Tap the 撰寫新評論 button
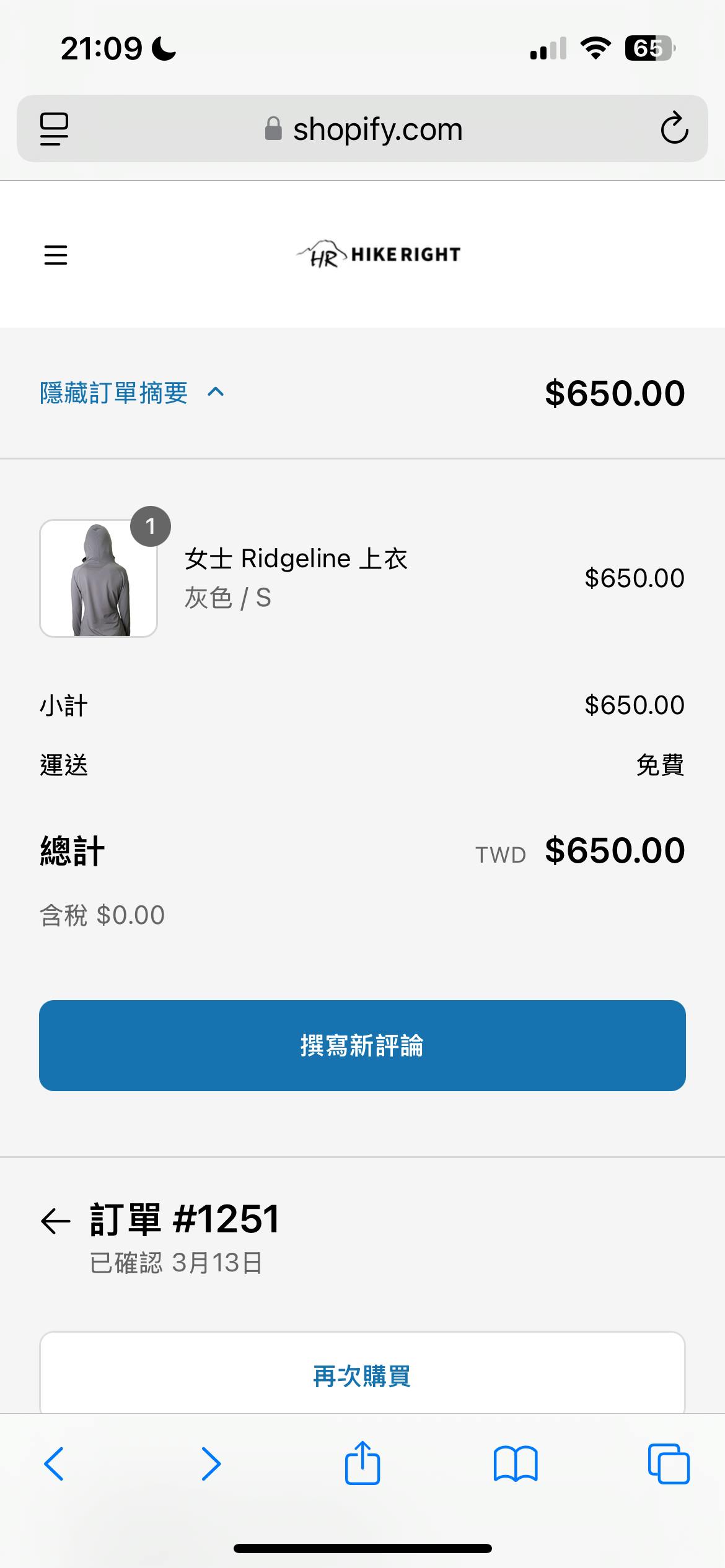This screenshot has width=725, height=1568. tap(362, 1045)
